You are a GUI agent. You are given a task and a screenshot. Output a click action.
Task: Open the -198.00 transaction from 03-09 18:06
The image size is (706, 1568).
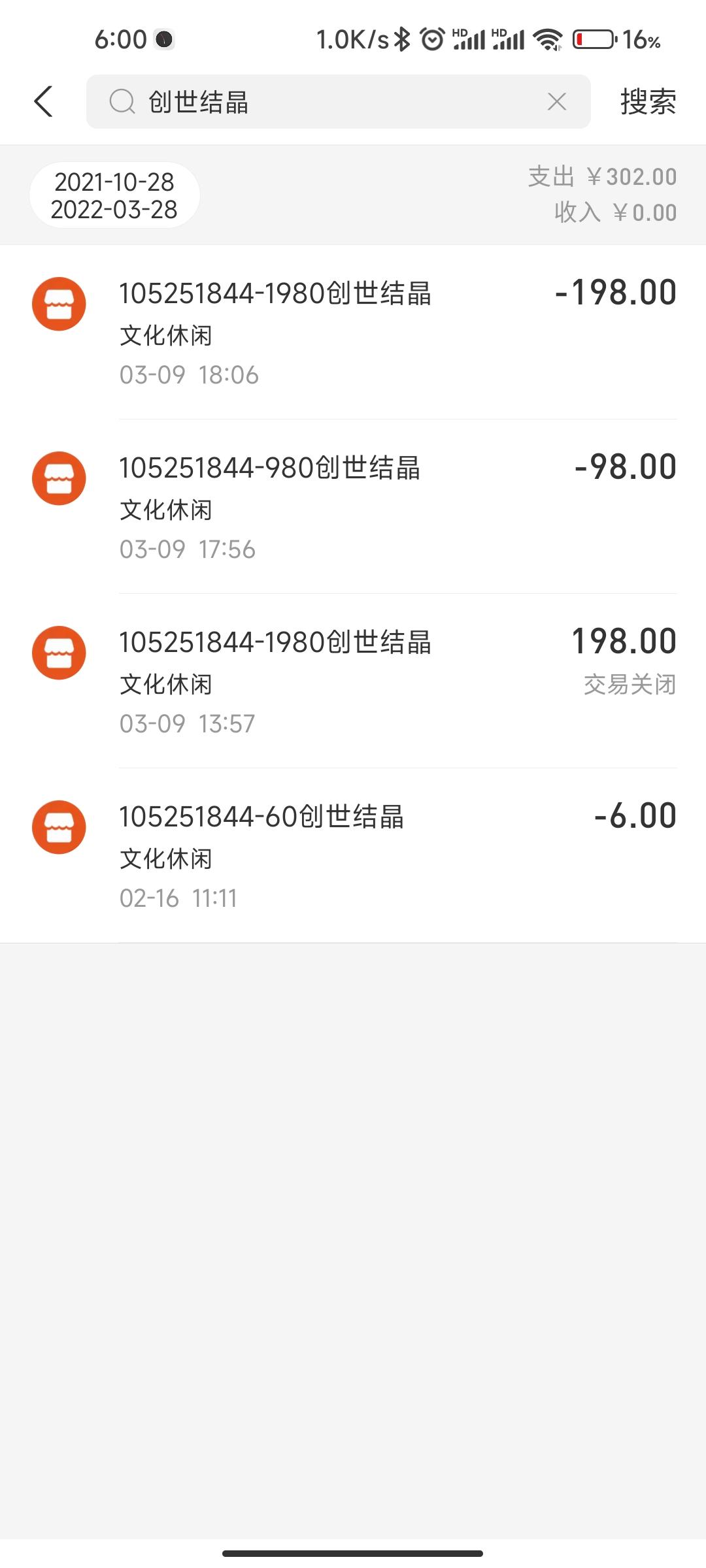353,333
